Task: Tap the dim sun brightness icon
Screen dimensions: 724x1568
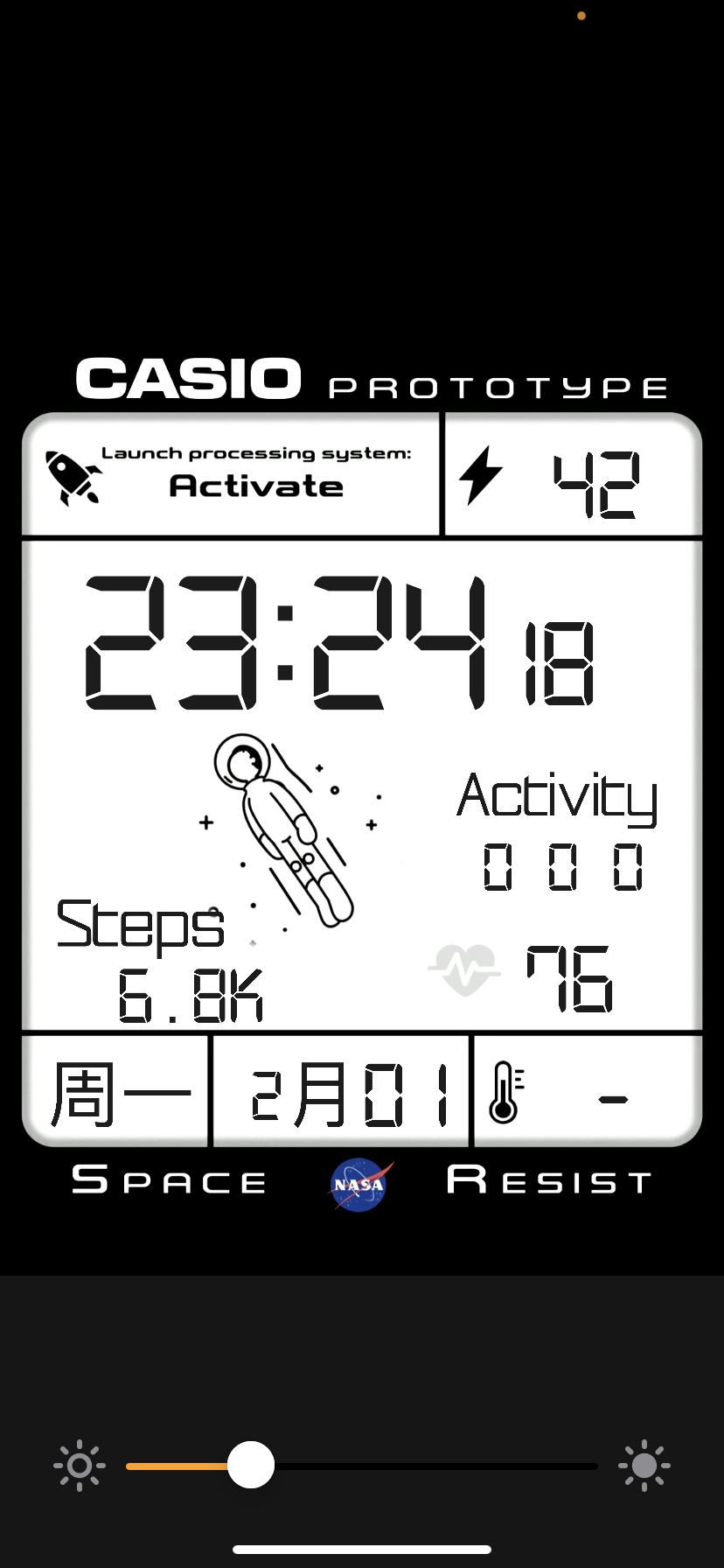Action: tap(80, 1466)
